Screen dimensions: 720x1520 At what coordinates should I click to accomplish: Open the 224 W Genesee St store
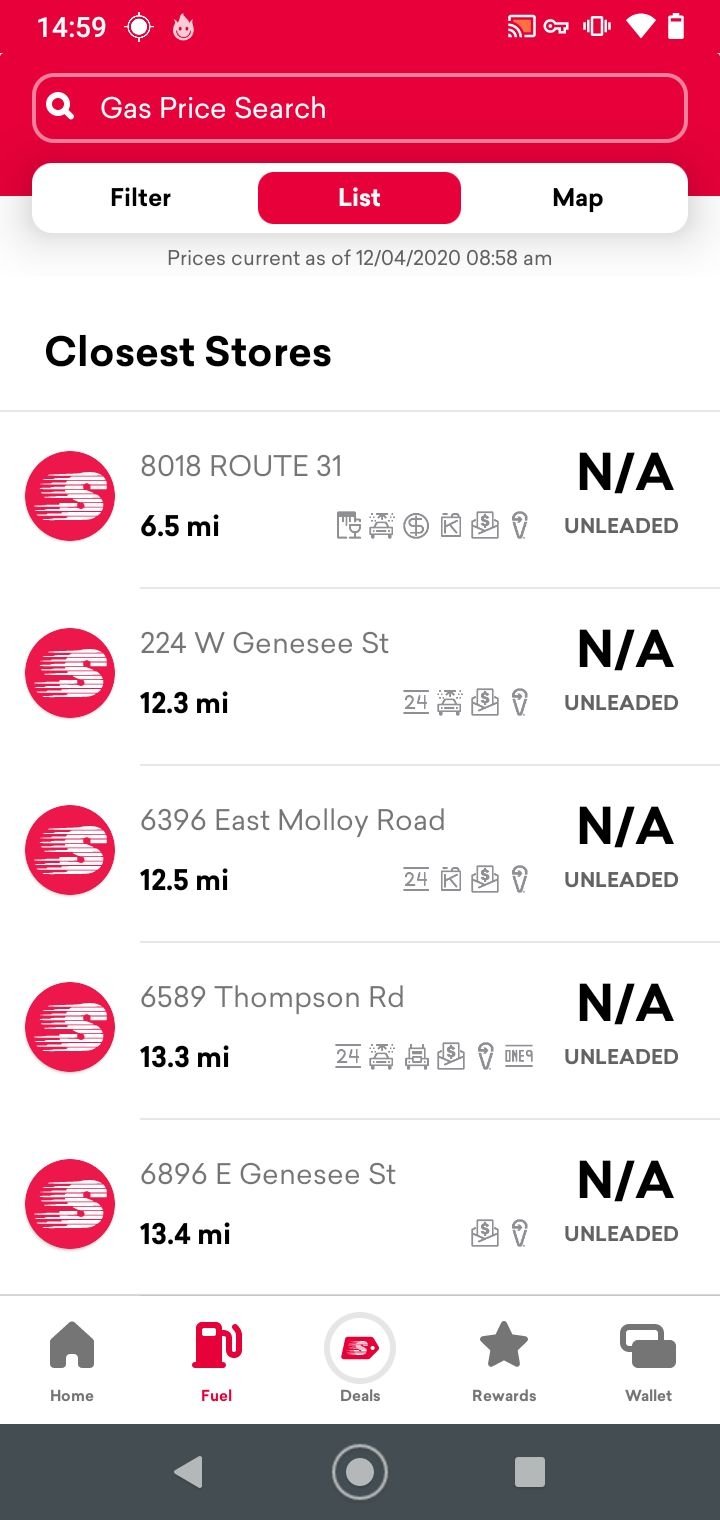coord(360,675)
